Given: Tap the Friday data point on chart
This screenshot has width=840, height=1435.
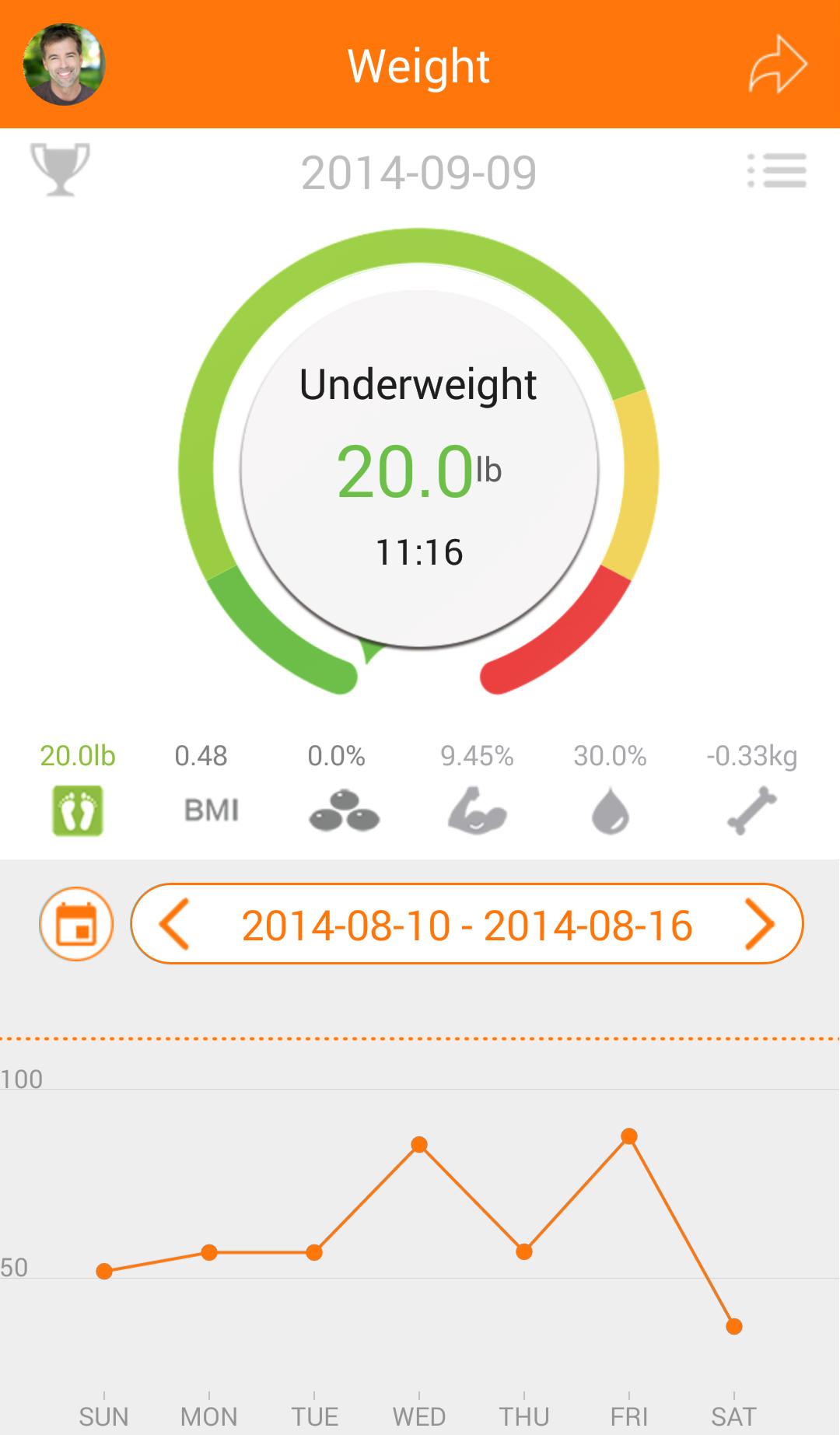Looking at the screenshot, I should [629, 1136].
